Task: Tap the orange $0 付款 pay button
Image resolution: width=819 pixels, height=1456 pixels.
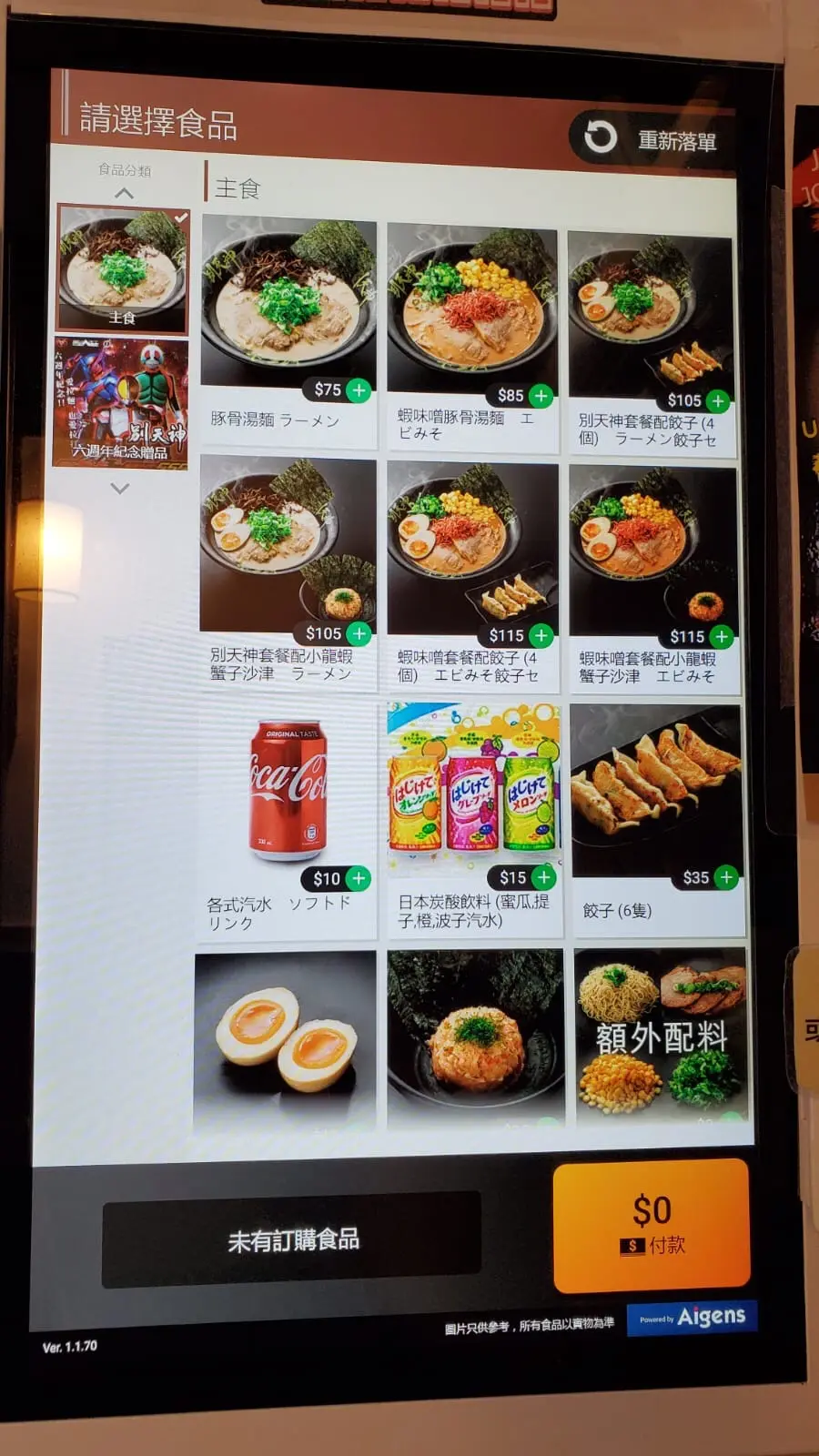Action: 652,1225
